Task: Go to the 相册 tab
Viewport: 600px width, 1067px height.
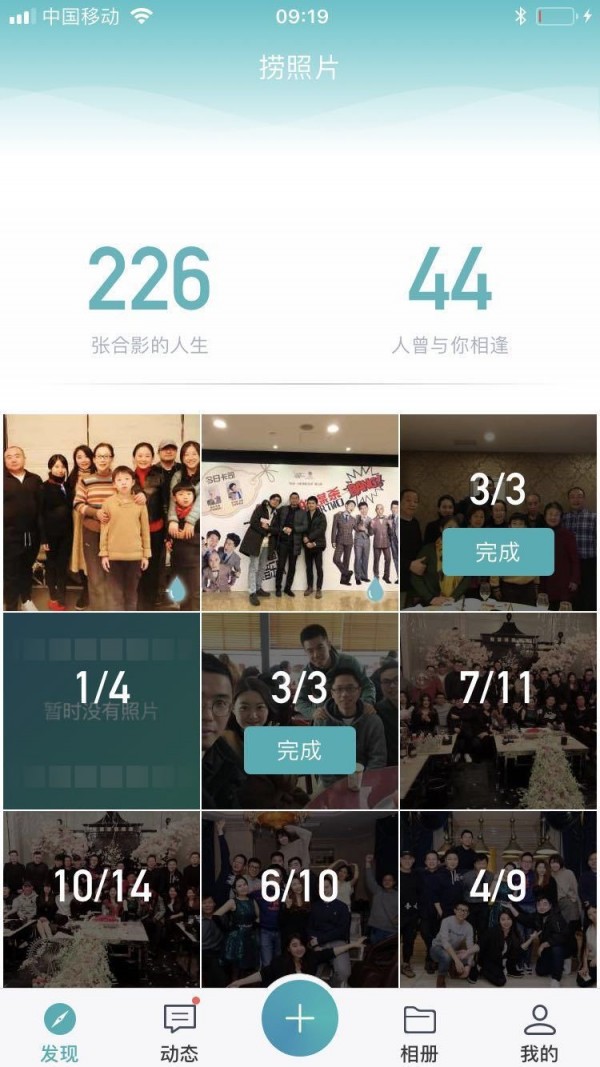Action: (x=419, y=1030)
